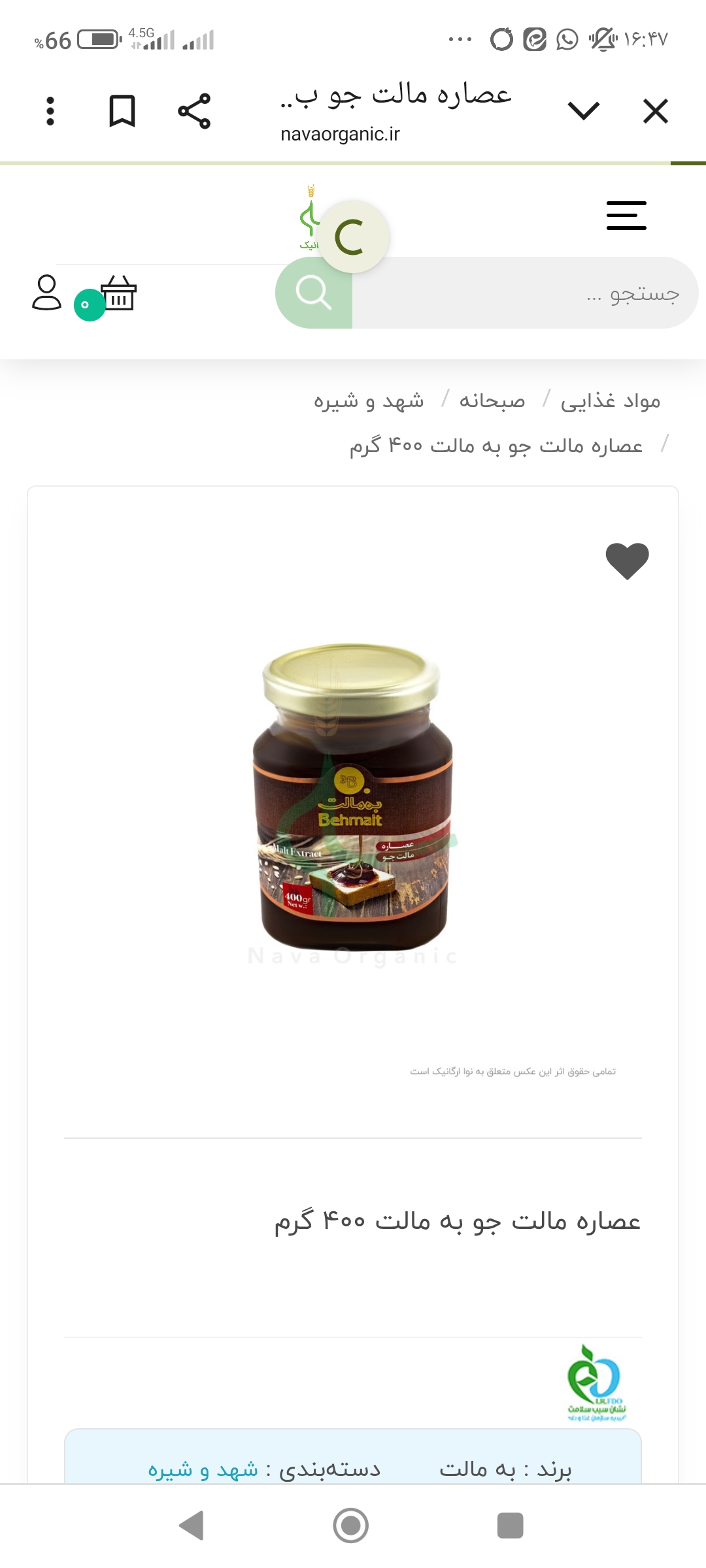Screen dimensions: 706x1568
Task: Open category link شهد و شیره in details
Action: point(203,1469)
